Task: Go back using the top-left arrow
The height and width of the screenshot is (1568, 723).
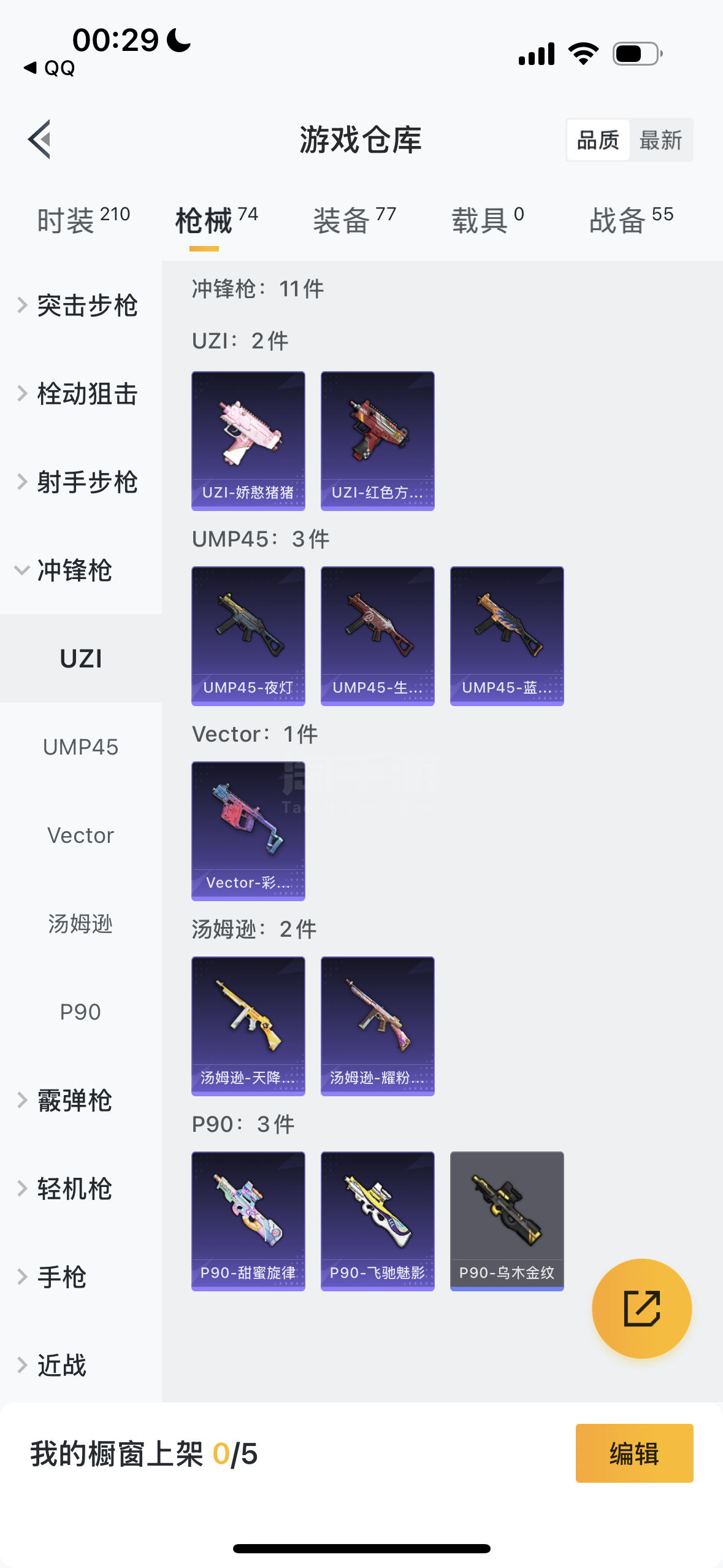Action: coord(40,140)
